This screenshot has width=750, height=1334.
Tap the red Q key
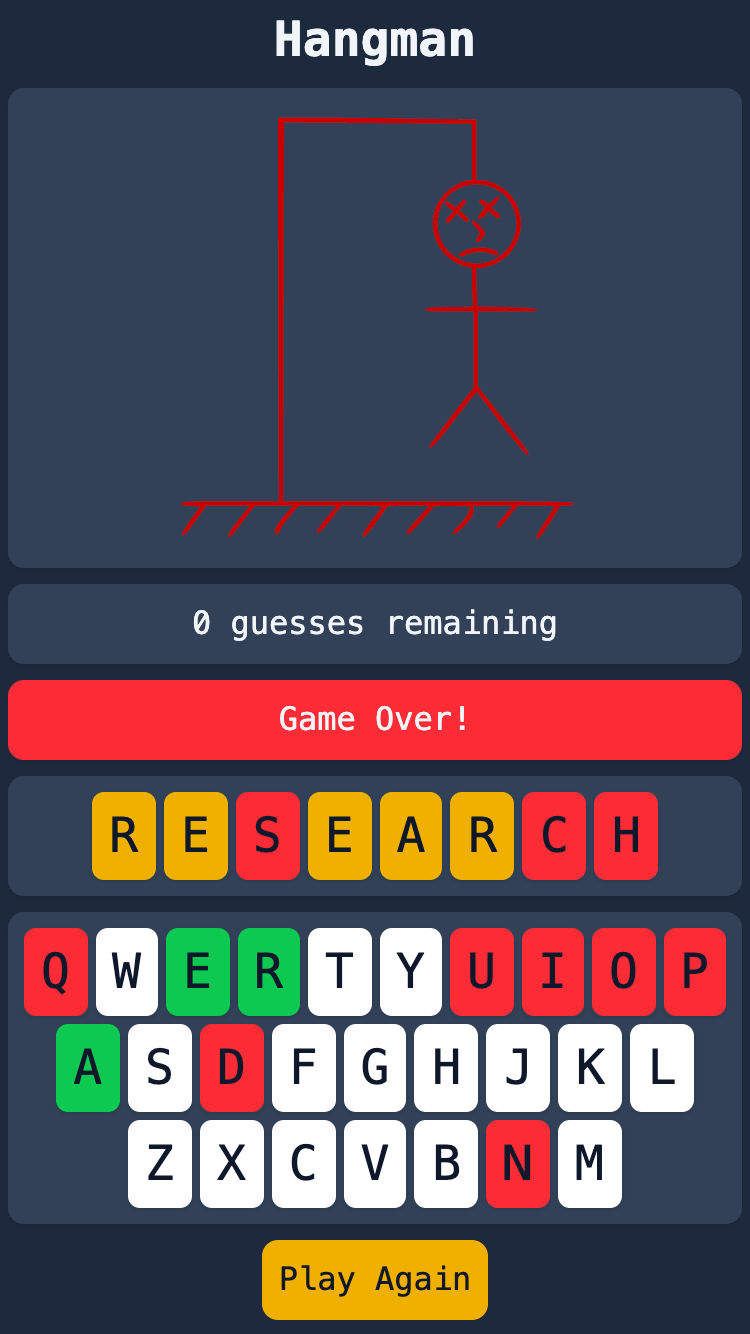point(56,972)
